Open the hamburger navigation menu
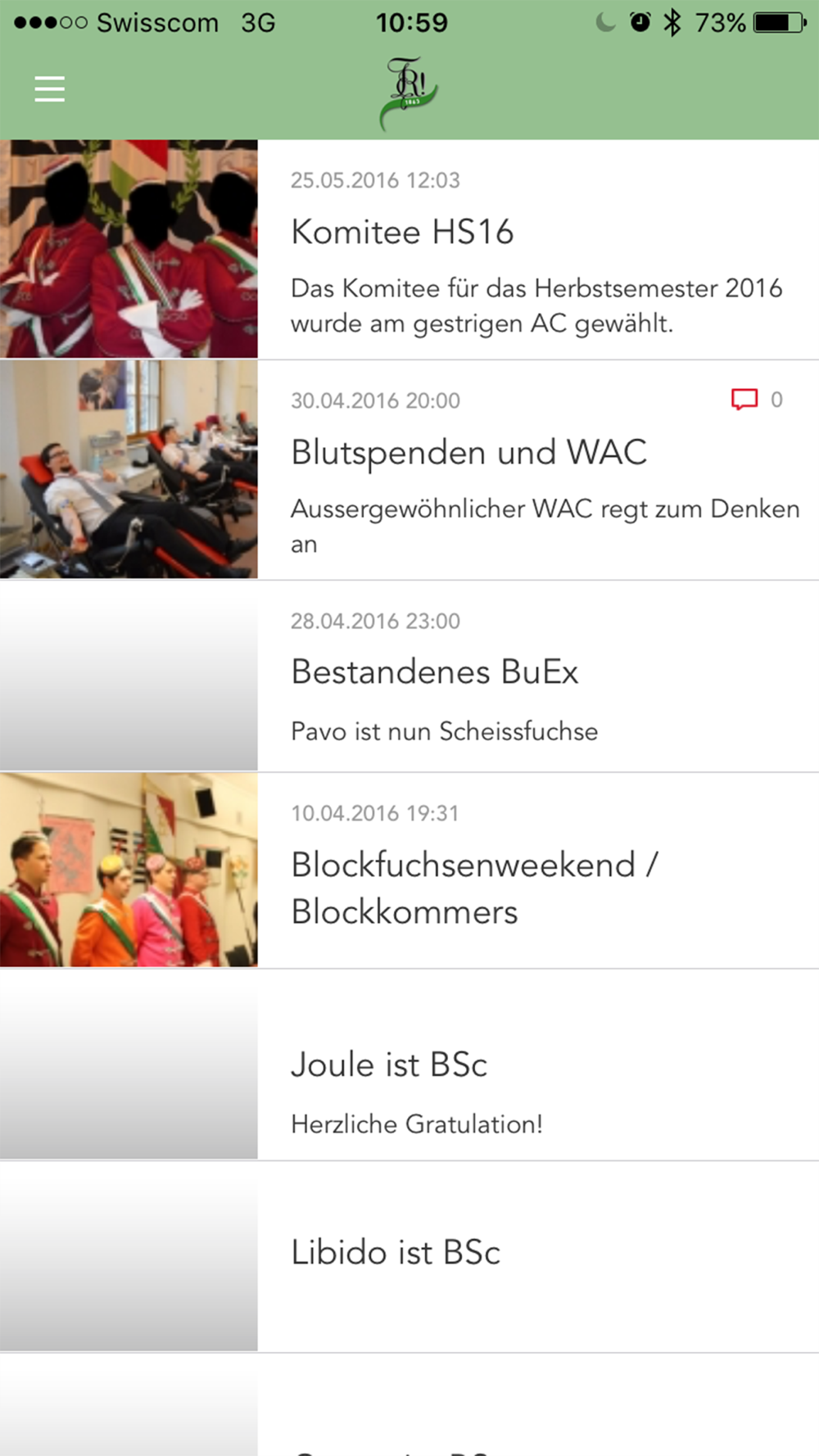 pyautogui.click(x=49, y=88)
